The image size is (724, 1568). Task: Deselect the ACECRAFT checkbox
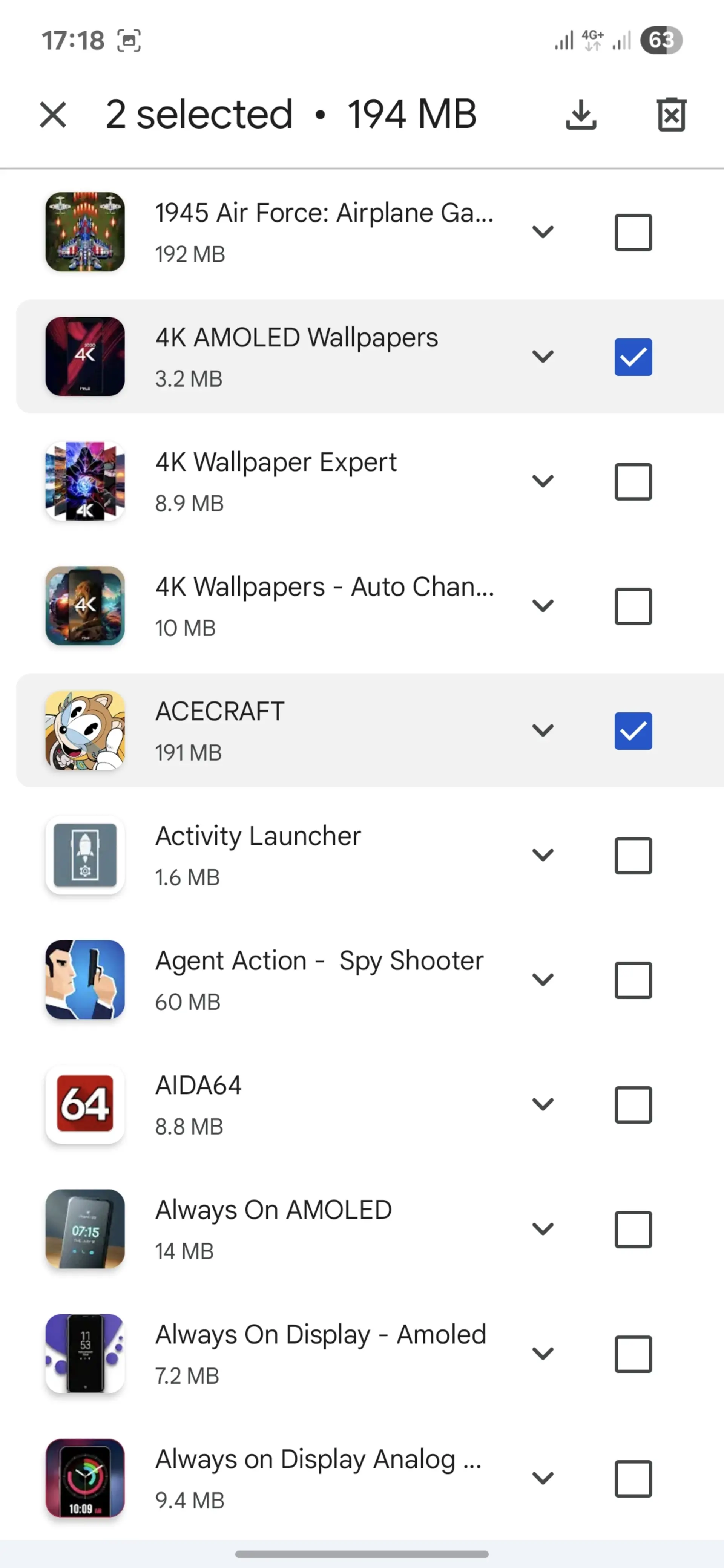633,730
